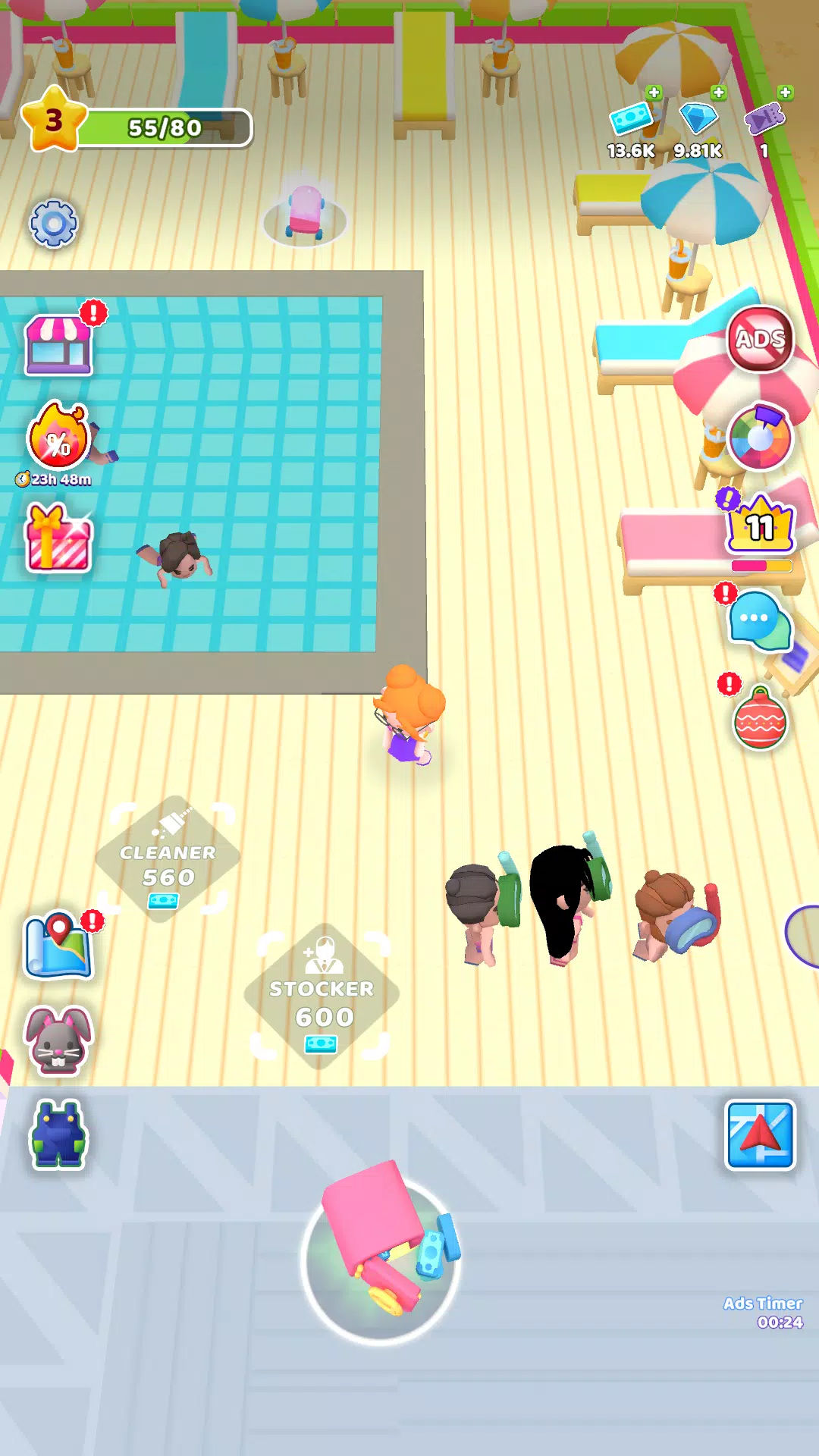
Task: Add more diamonds with plus button
Action: pyautogui.click(x=719, y=93)
